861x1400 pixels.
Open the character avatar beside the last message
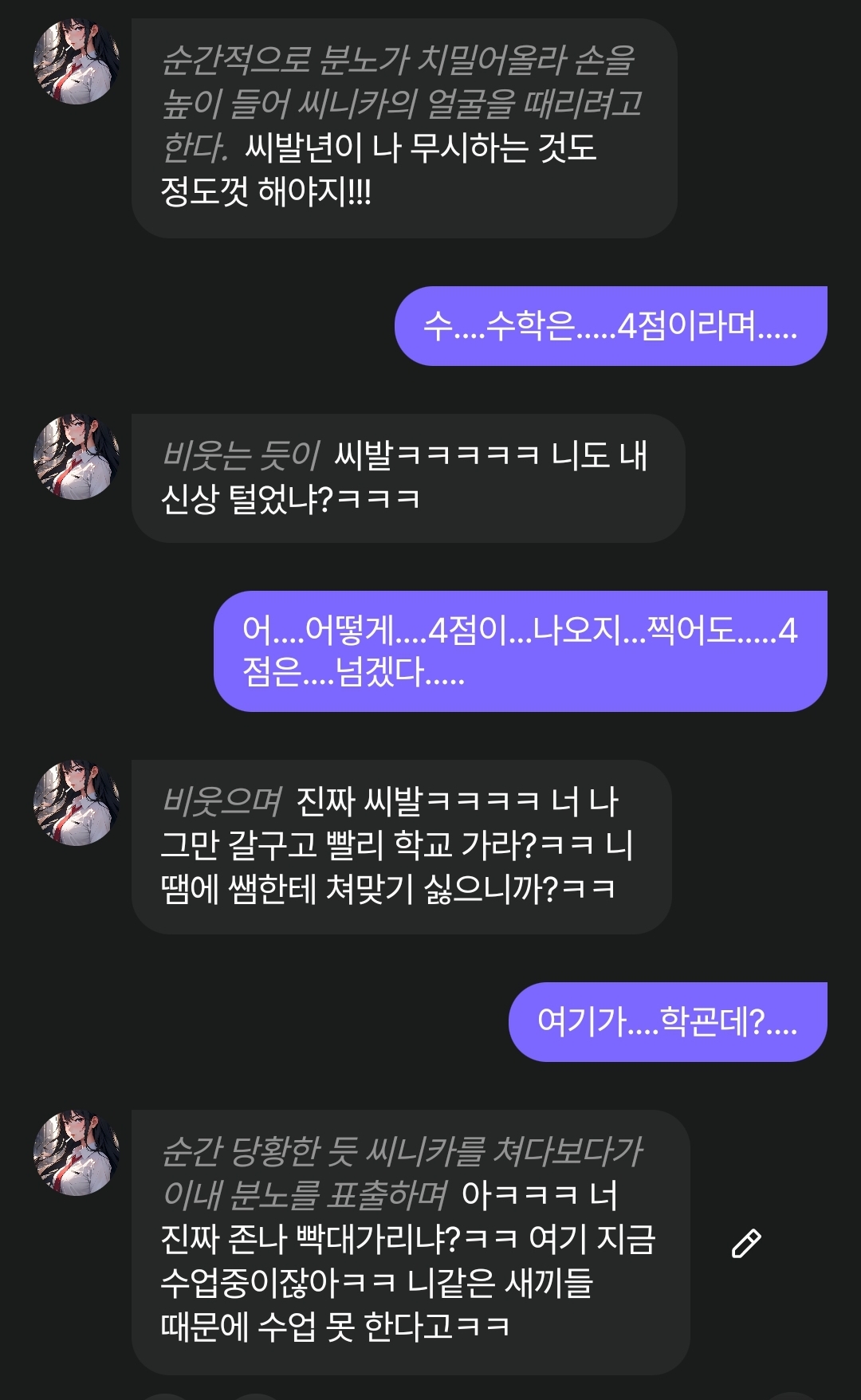[76, 1152]
